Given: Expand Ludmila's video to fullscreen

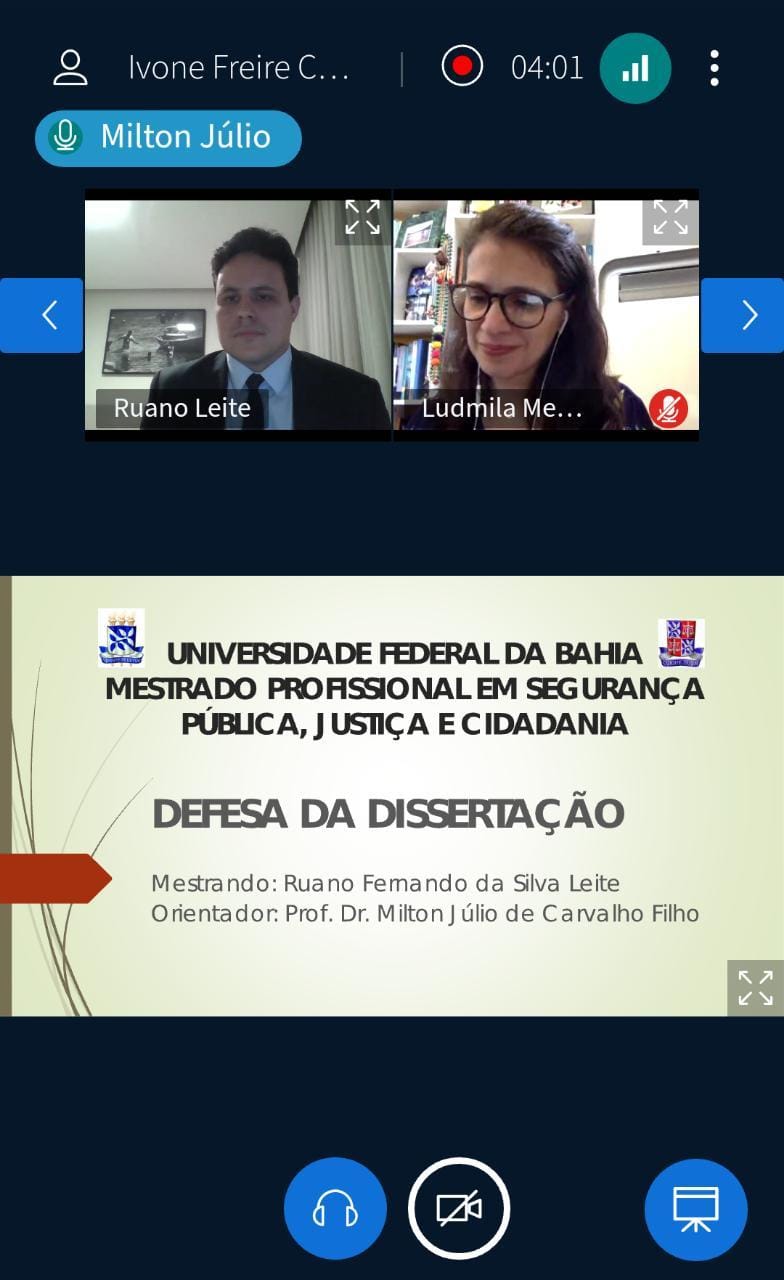Looking at the screenshot, I should pos(670,217).
